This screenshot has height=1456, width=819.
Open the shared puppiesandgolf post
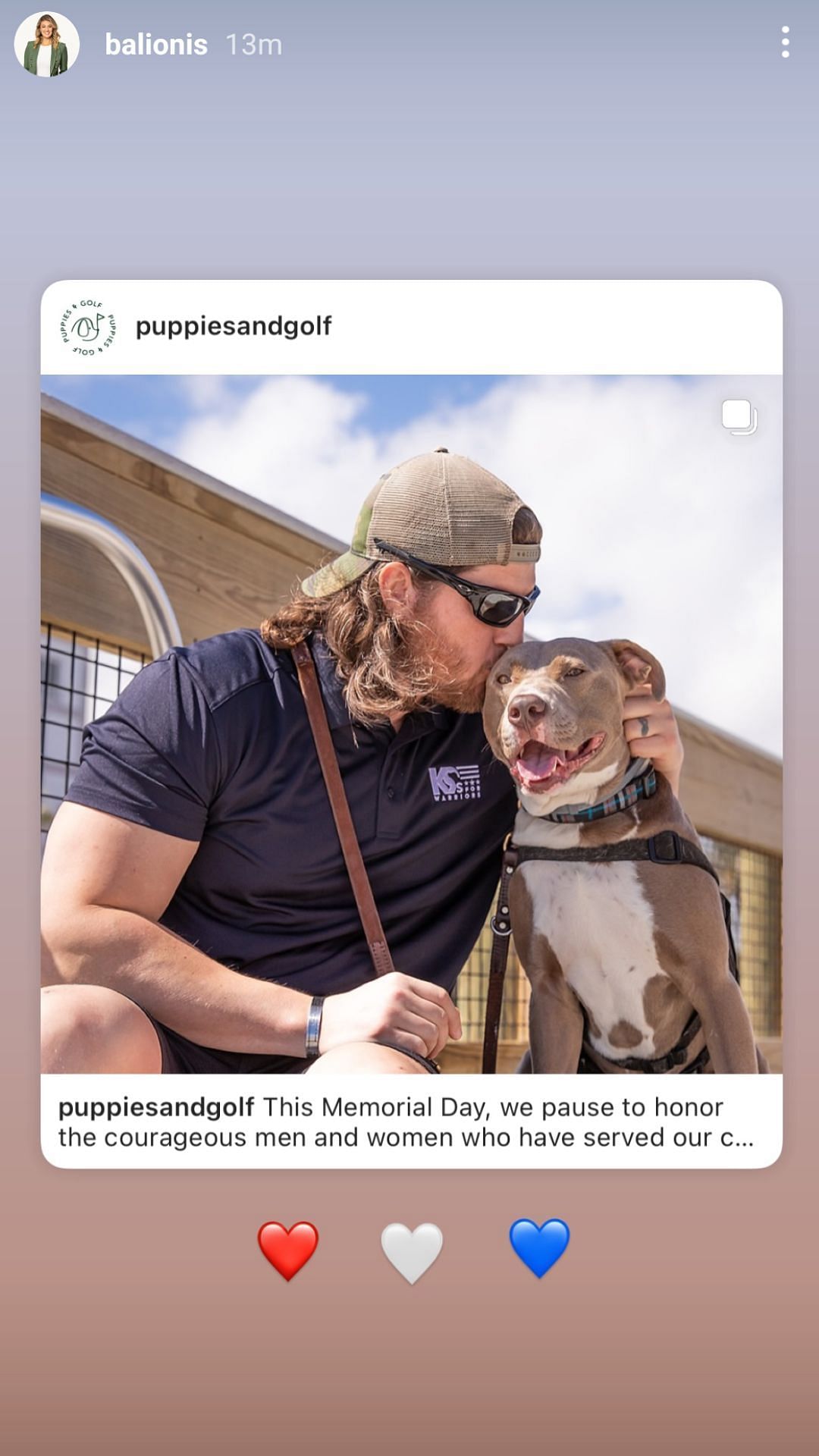[411, 723]
